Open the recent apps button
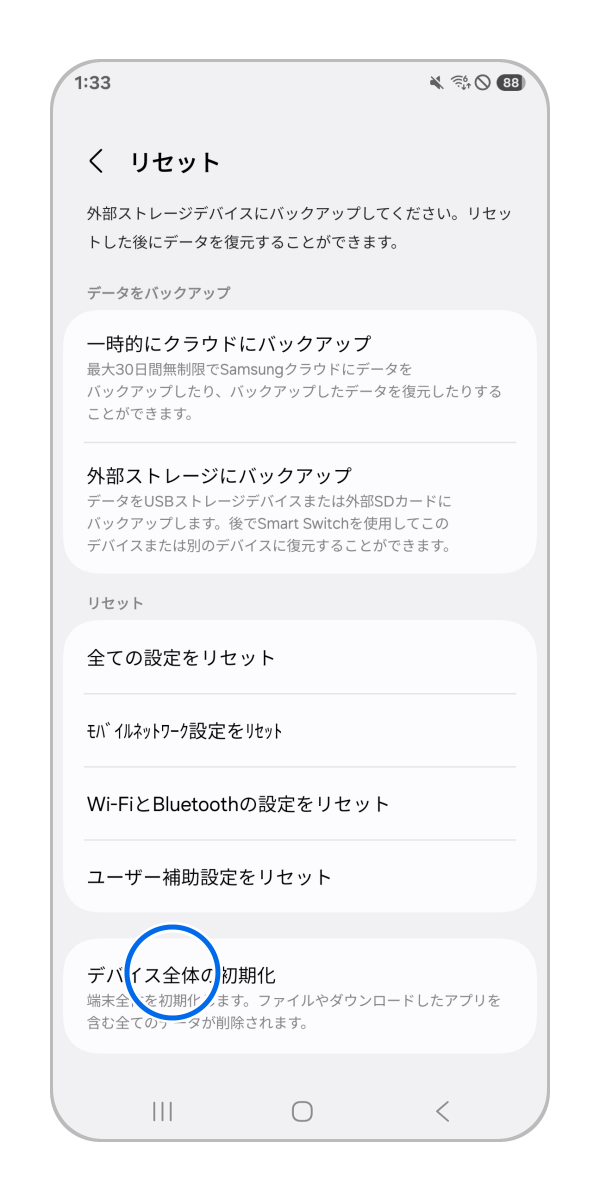Image resolution: width=600 pixels, height=1200 pixels. 162,1111
